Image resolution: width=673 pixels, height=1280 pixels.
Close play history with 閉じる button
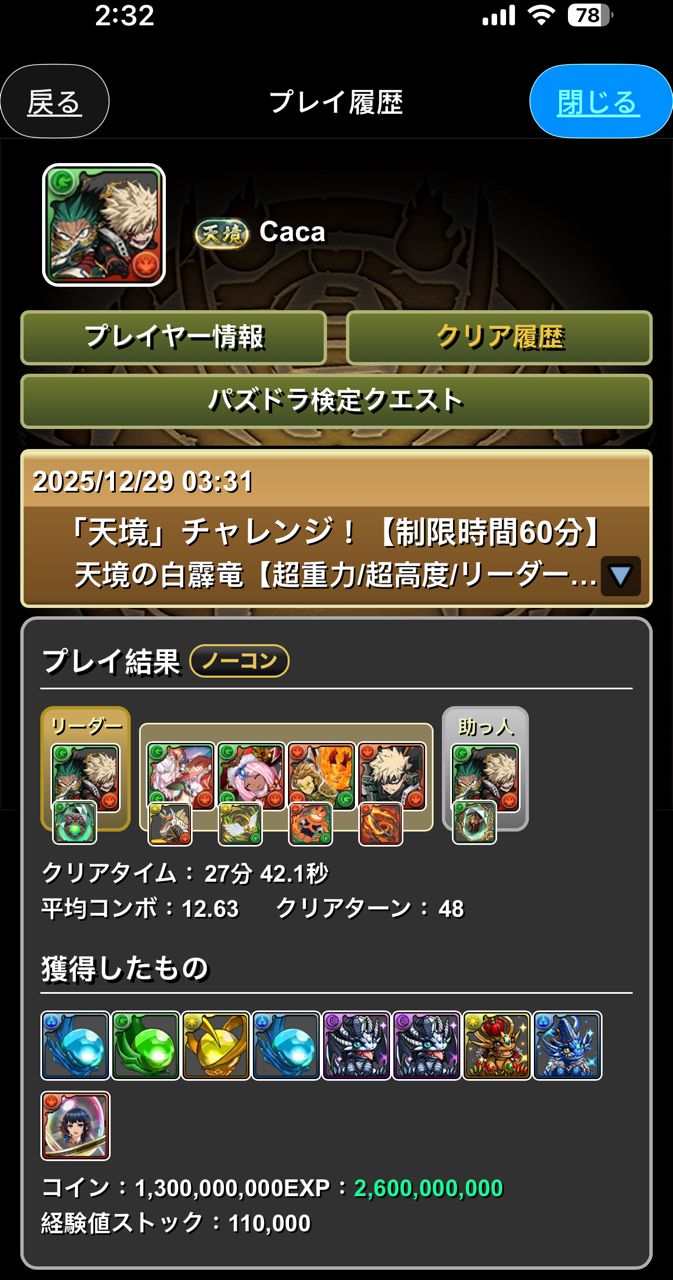click(x=599, y=102)
